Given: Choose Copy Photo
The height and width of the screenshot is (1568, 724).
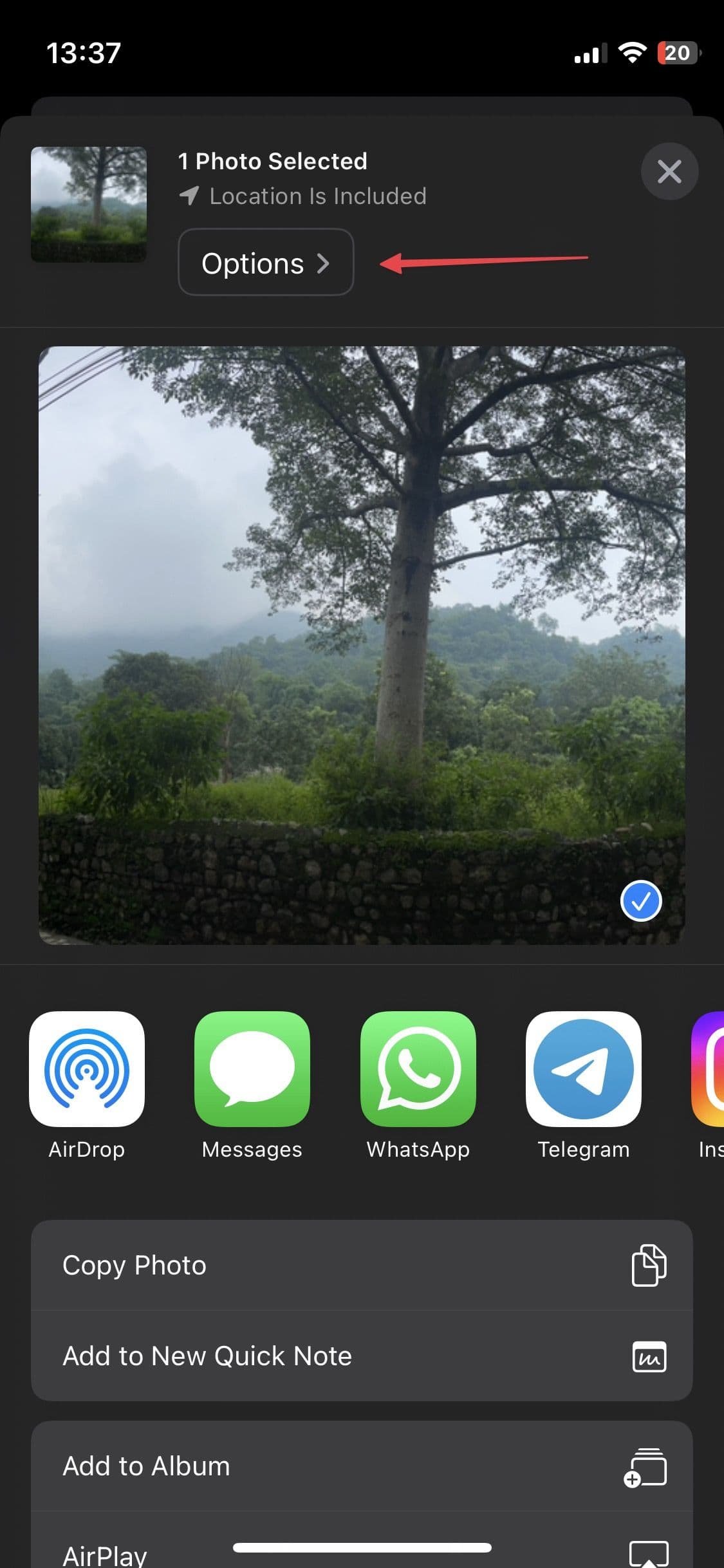Looking at the screenshot, I should click(362, 1265).
